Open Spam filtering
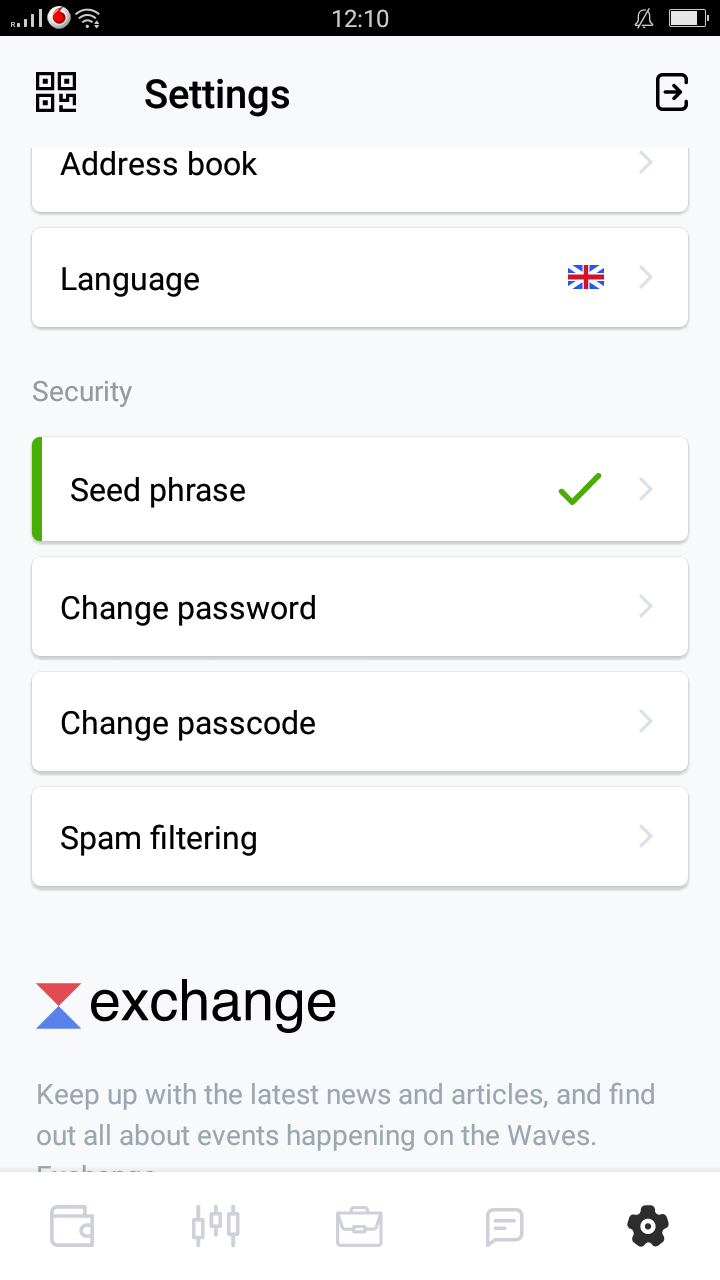The image size is (720, 1280). click(360, 837)
